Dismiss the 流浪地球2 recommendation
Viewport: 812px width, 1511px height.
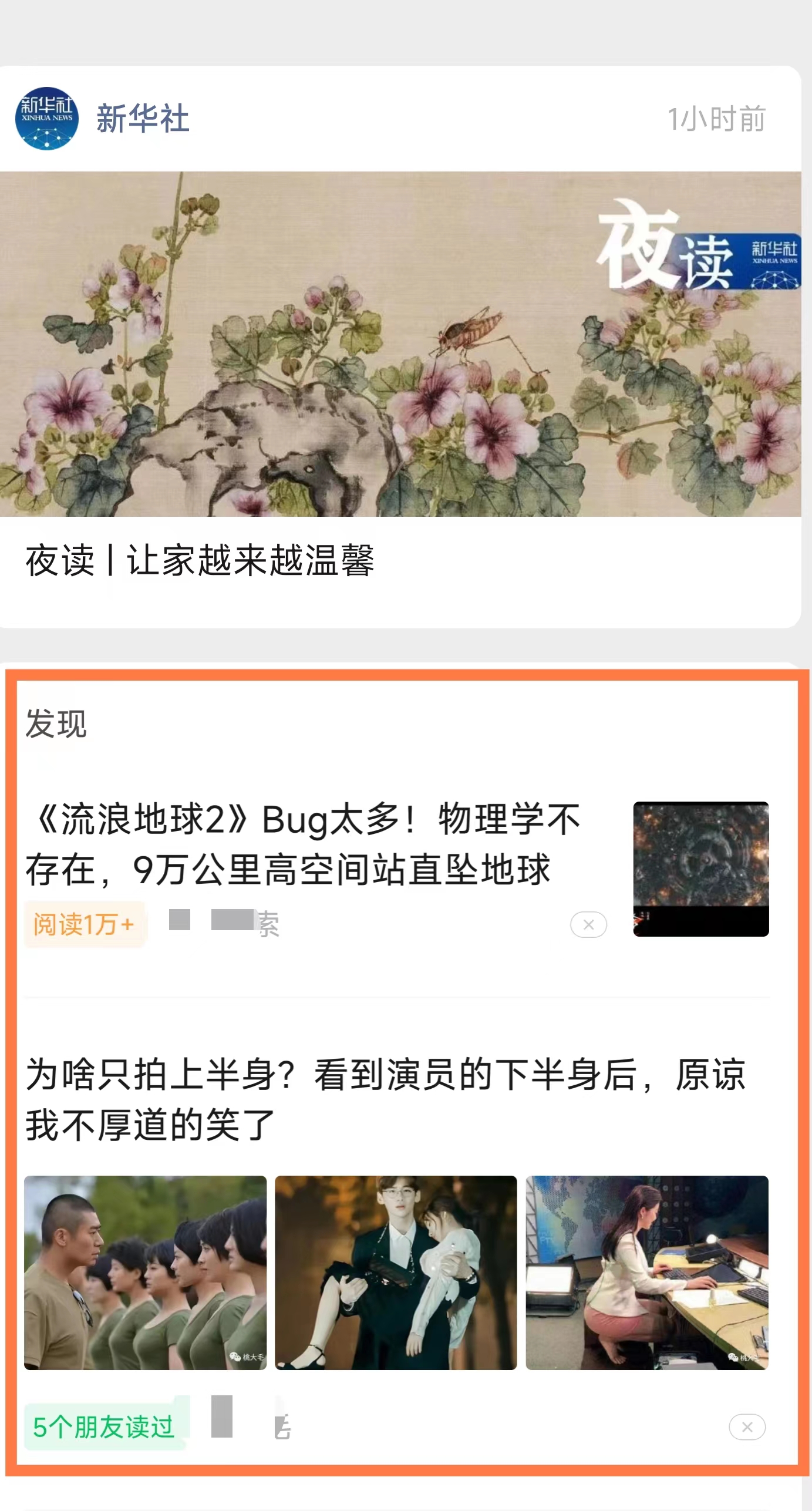pos(588,924)
